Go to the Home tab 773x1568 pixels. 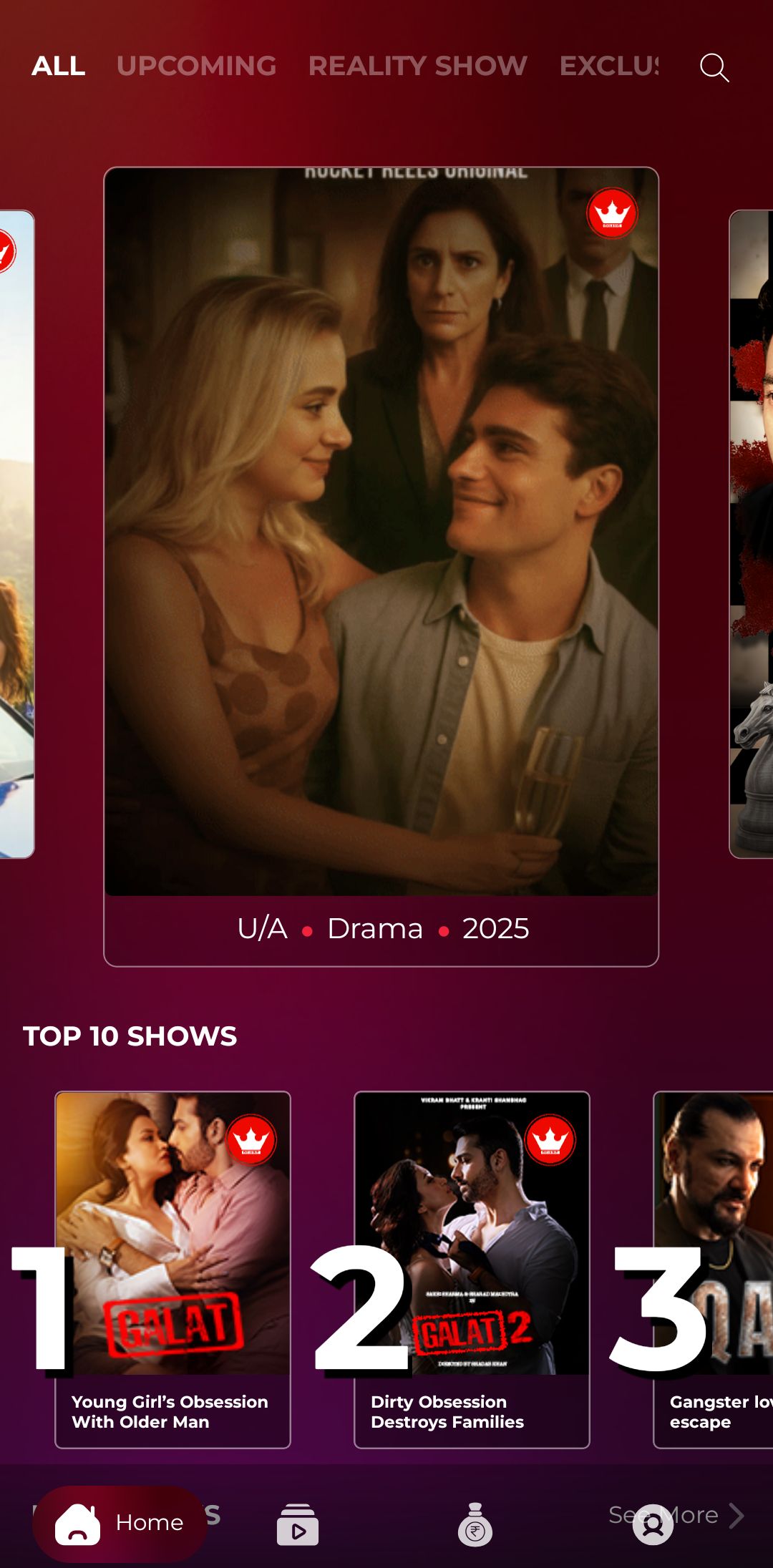[x=120, y=1523]
